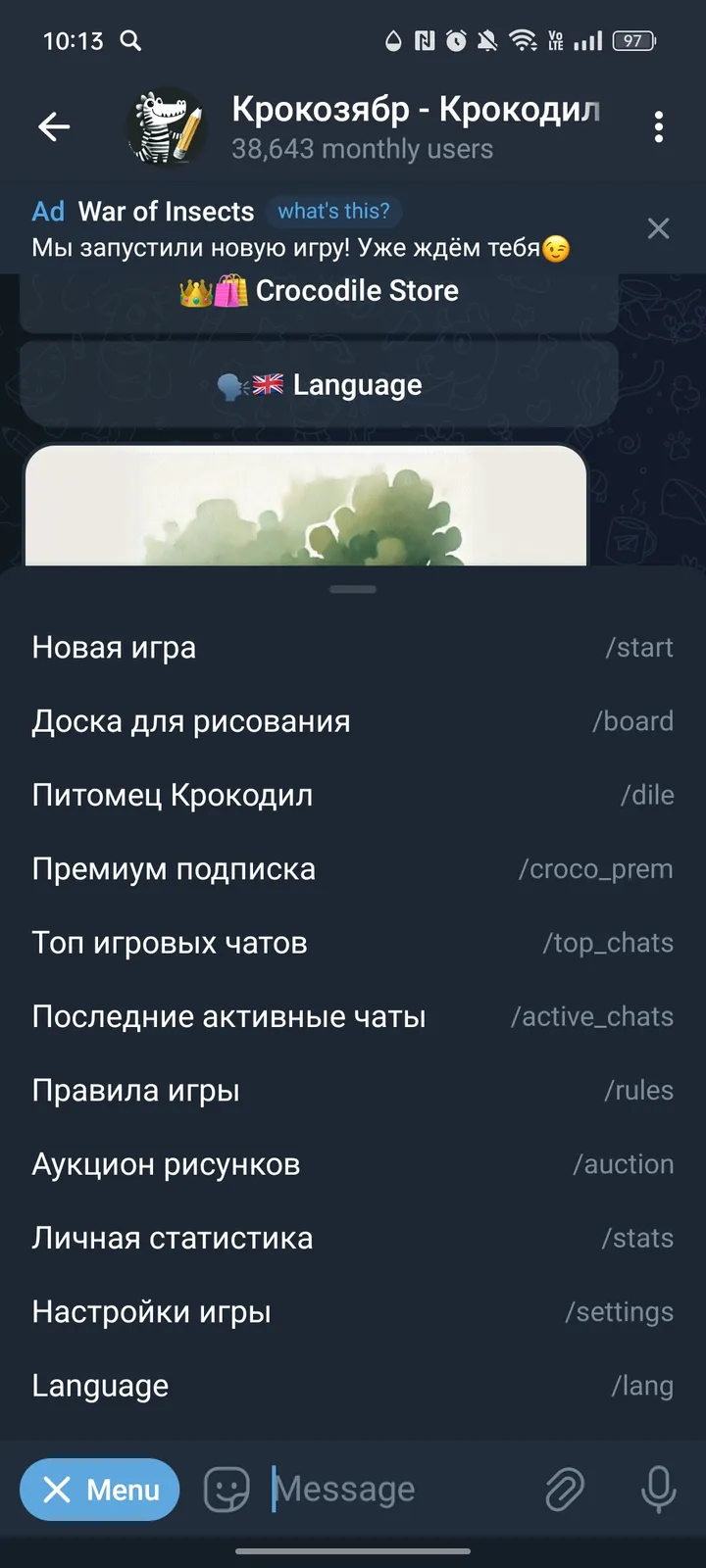Tap the green game image preview

pyautogui.click(x=305, y=505)
